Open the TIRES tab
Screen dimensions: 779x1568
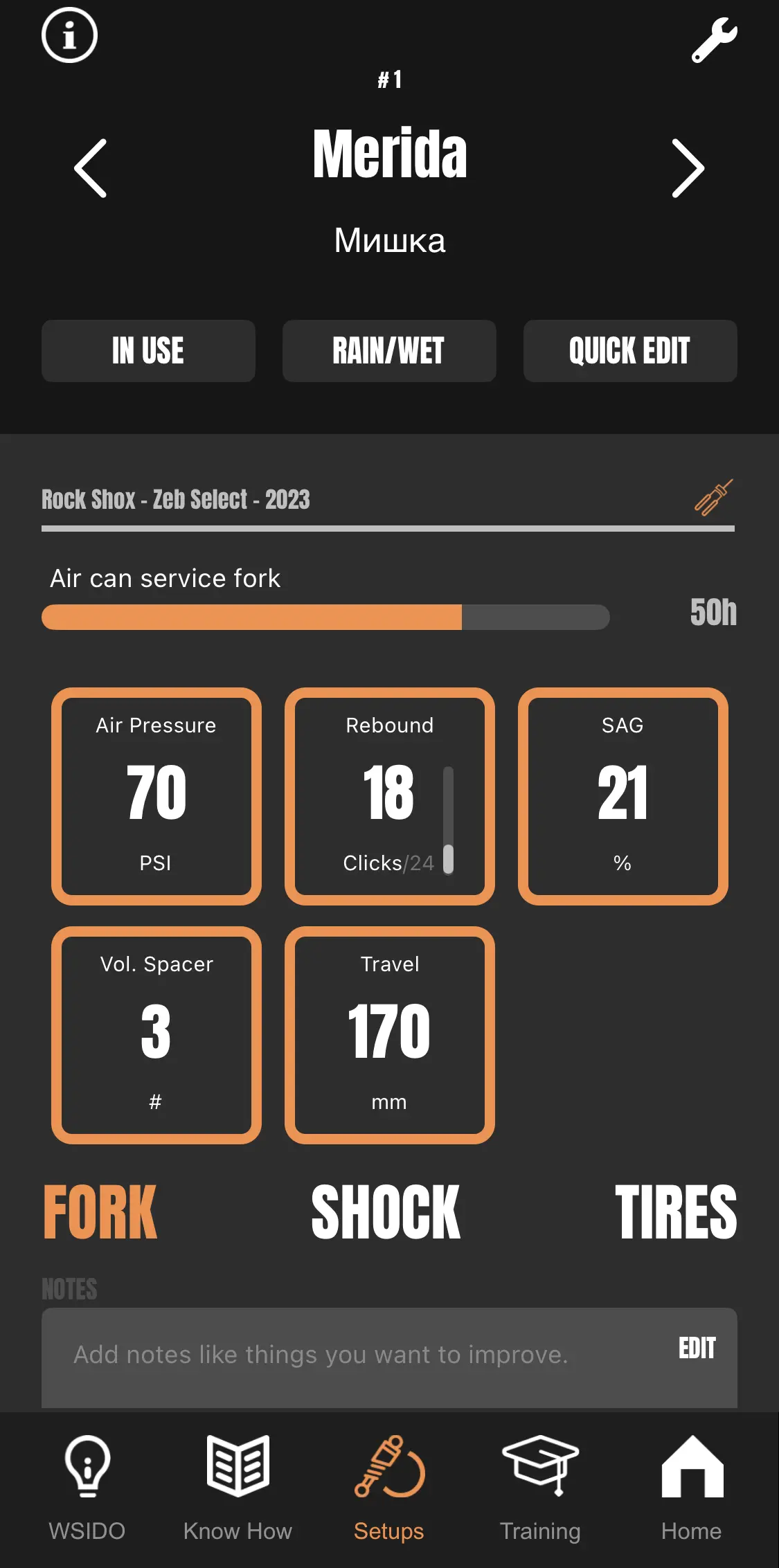tap(677, 1211)
